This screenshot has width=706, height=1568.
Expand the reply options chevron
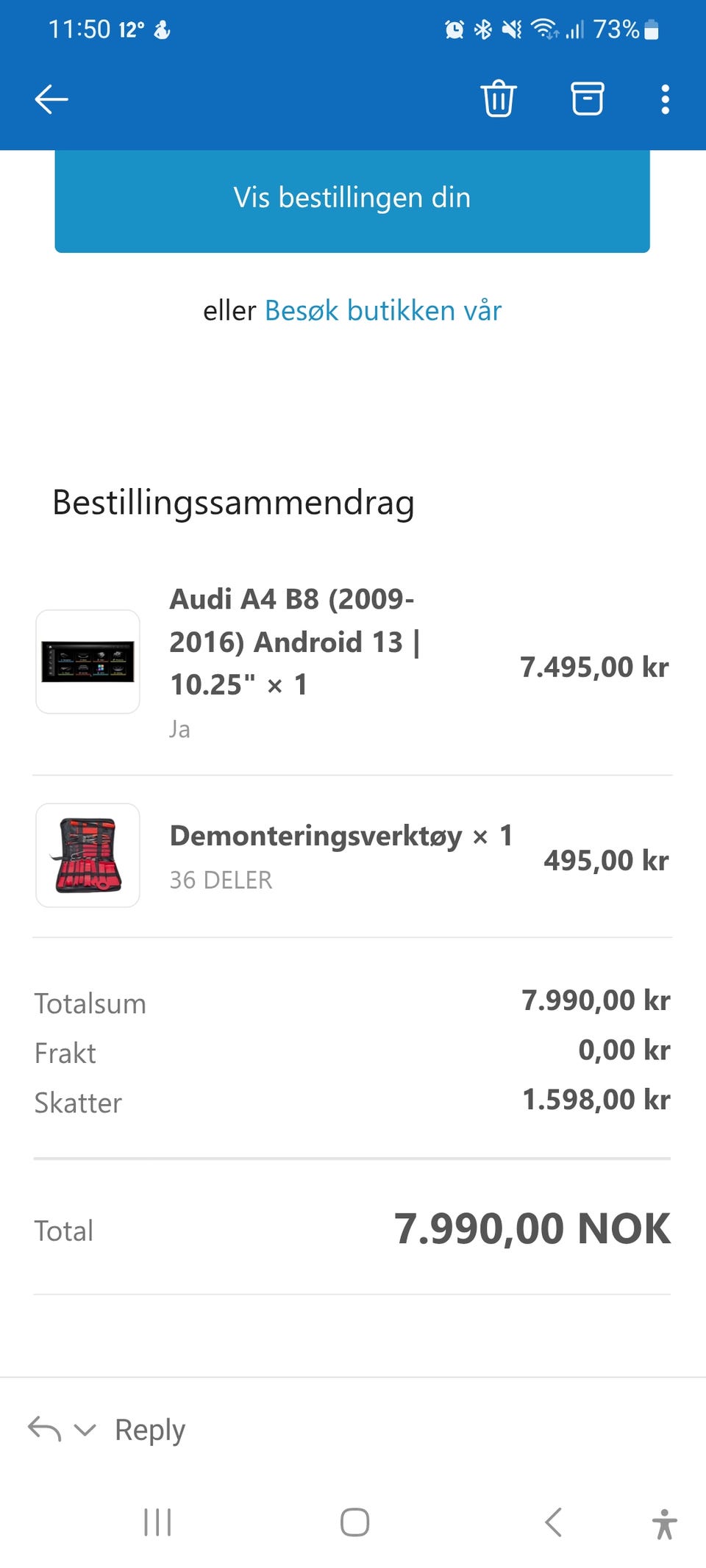point(86,1430)
